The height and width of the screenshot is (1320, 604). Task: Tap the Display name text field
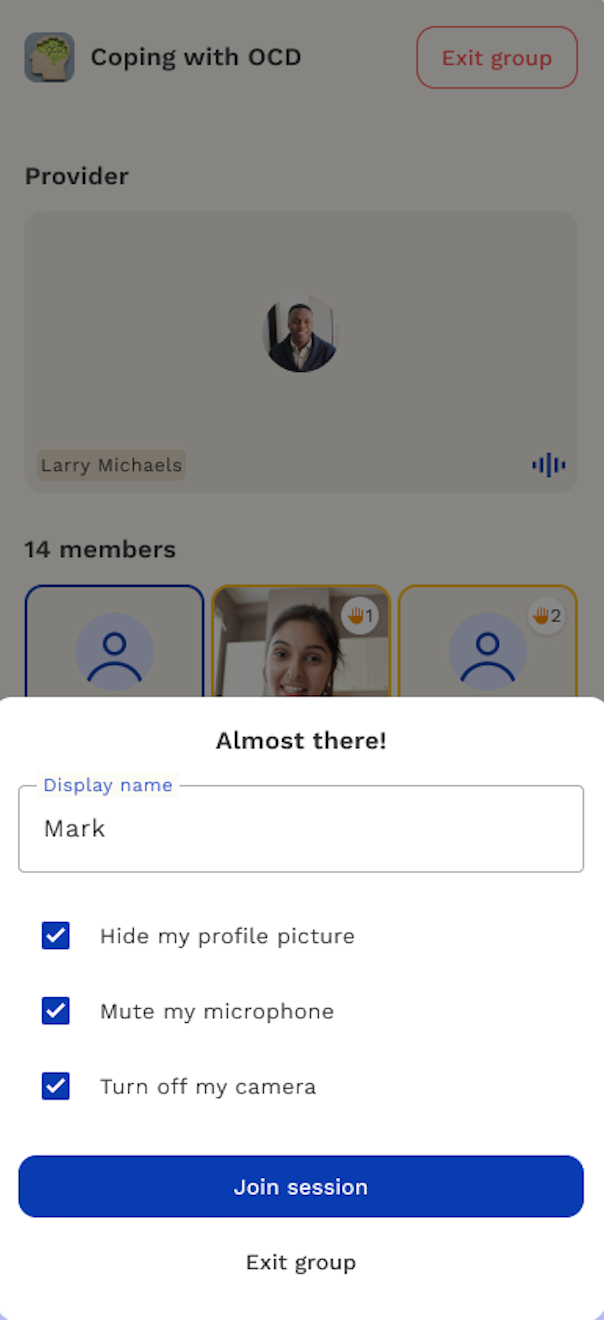(x=300, y=829)
